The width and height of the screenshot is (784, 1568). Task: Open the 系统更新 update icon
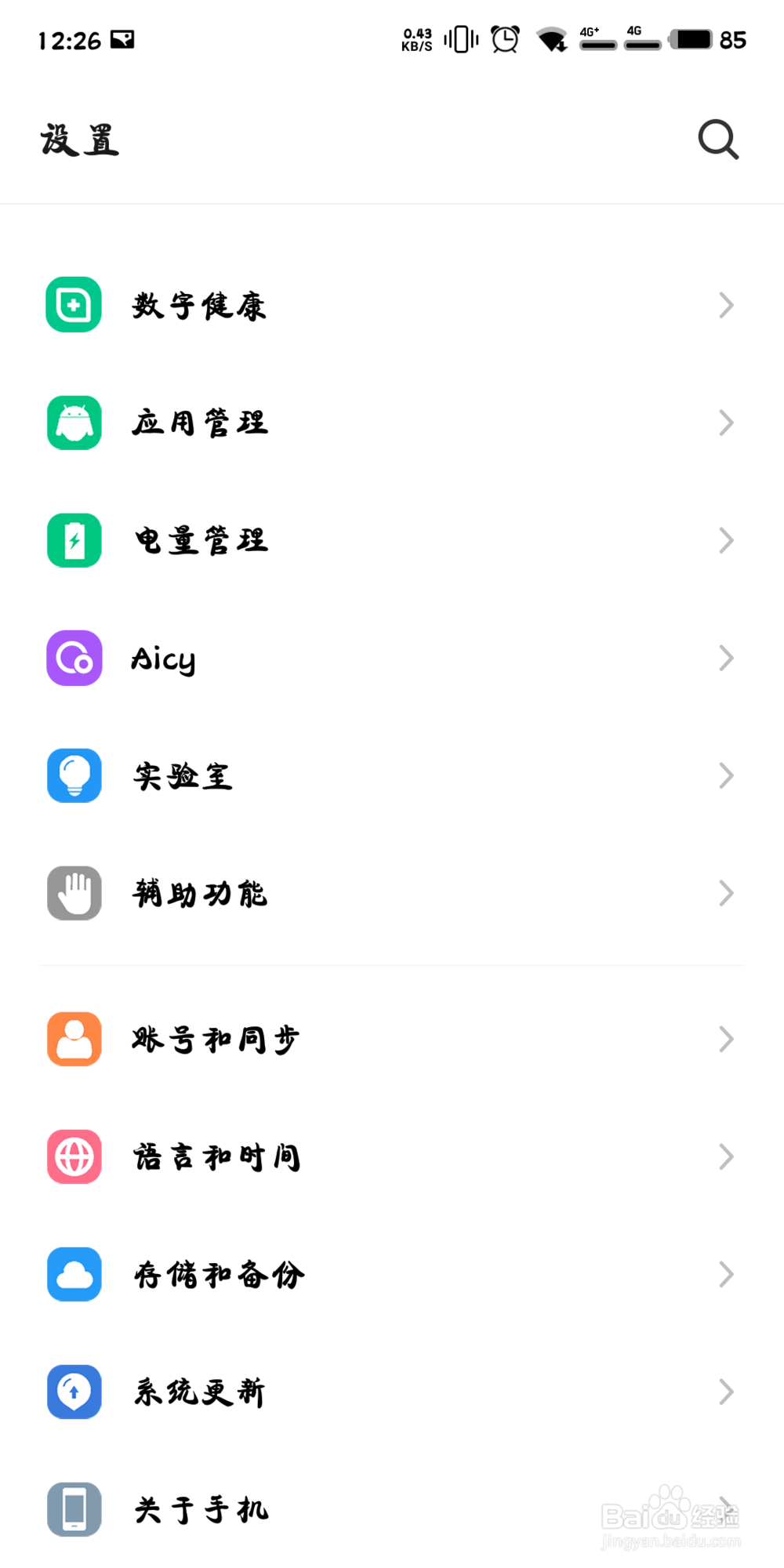pyautogui.click(x=74, y=1392)
